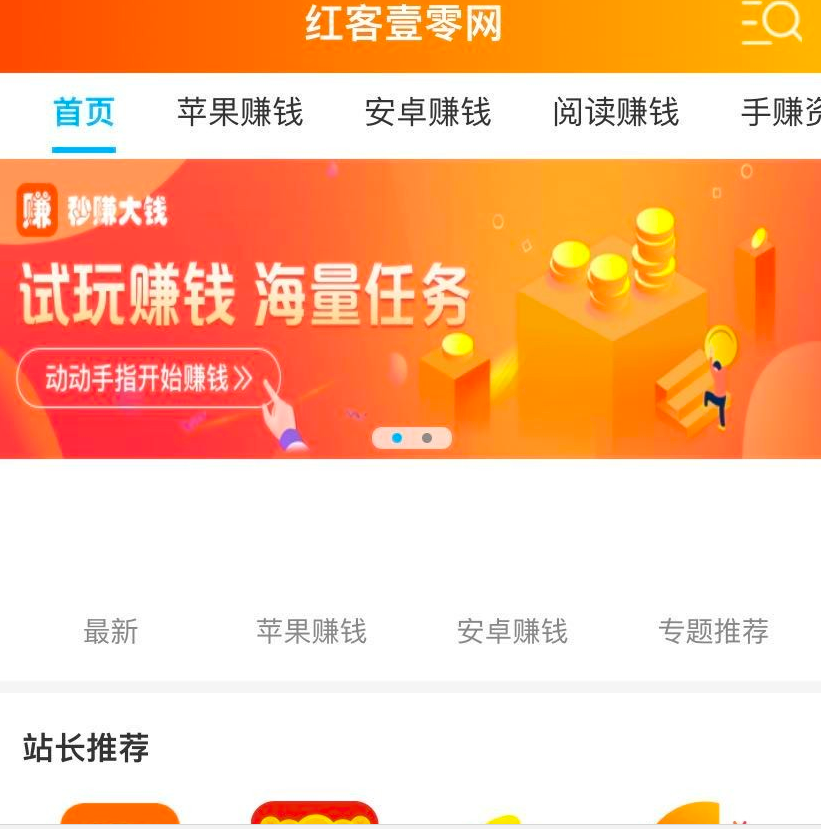View the 专题推荐 section
Image resolution: width=821 pixels, height=829 pixels.
coord(713,632)
